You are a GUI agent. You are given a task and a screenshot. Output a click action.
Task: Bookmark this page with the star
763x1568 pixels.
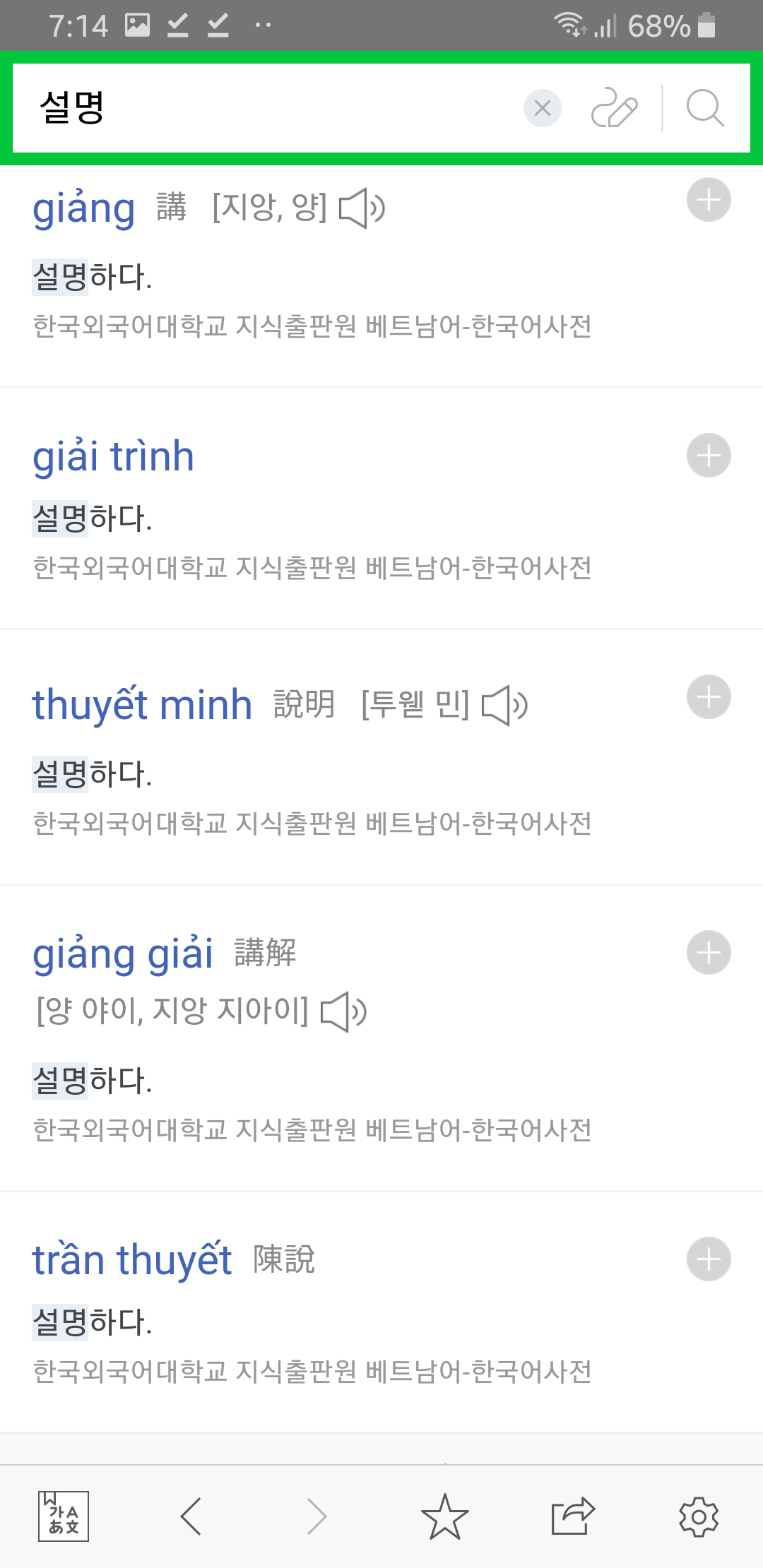tap(444, 1516)
